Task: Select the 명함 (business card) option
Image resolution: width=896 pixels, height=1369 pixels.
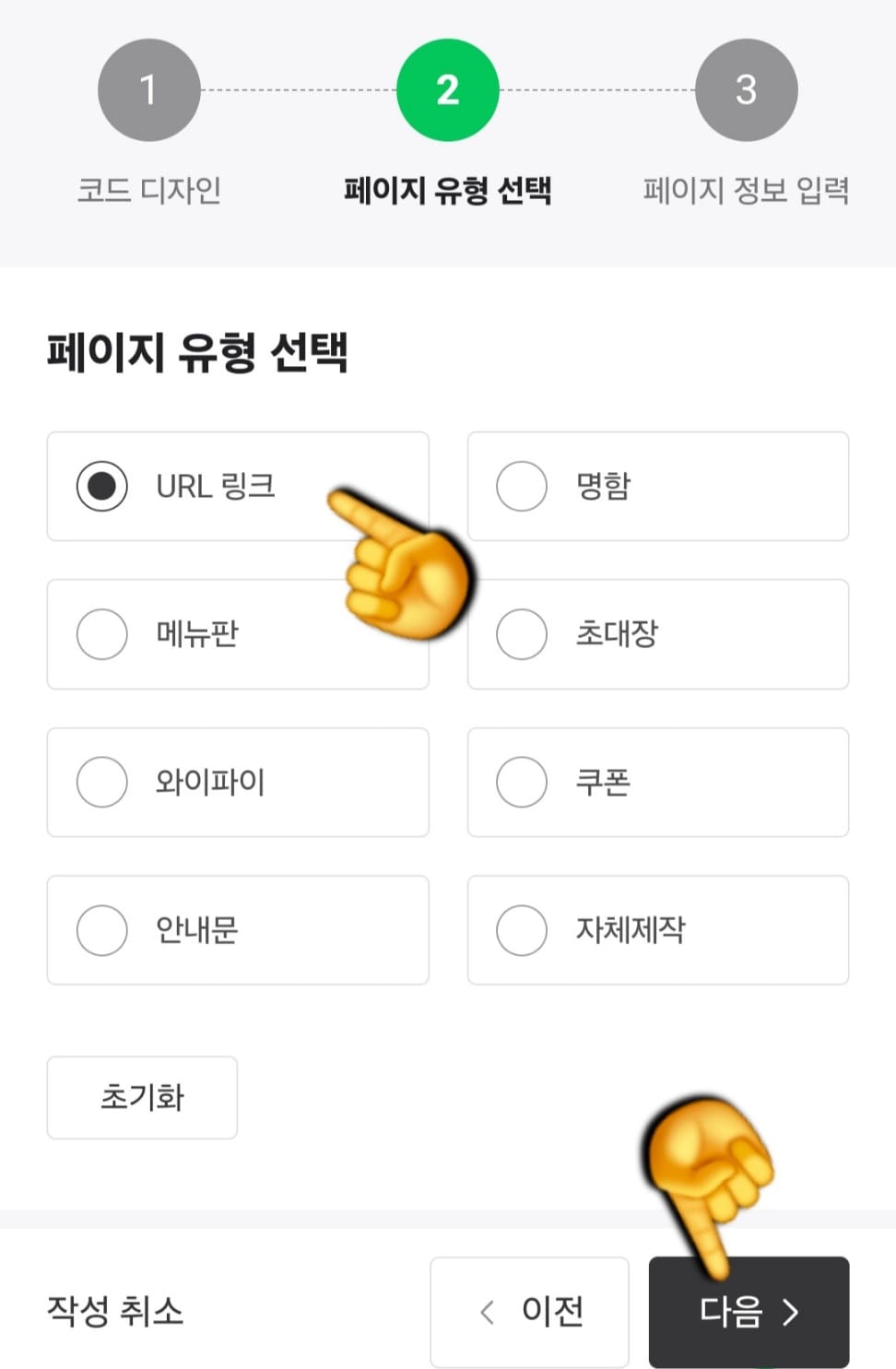Action: (x=521, y=486)
